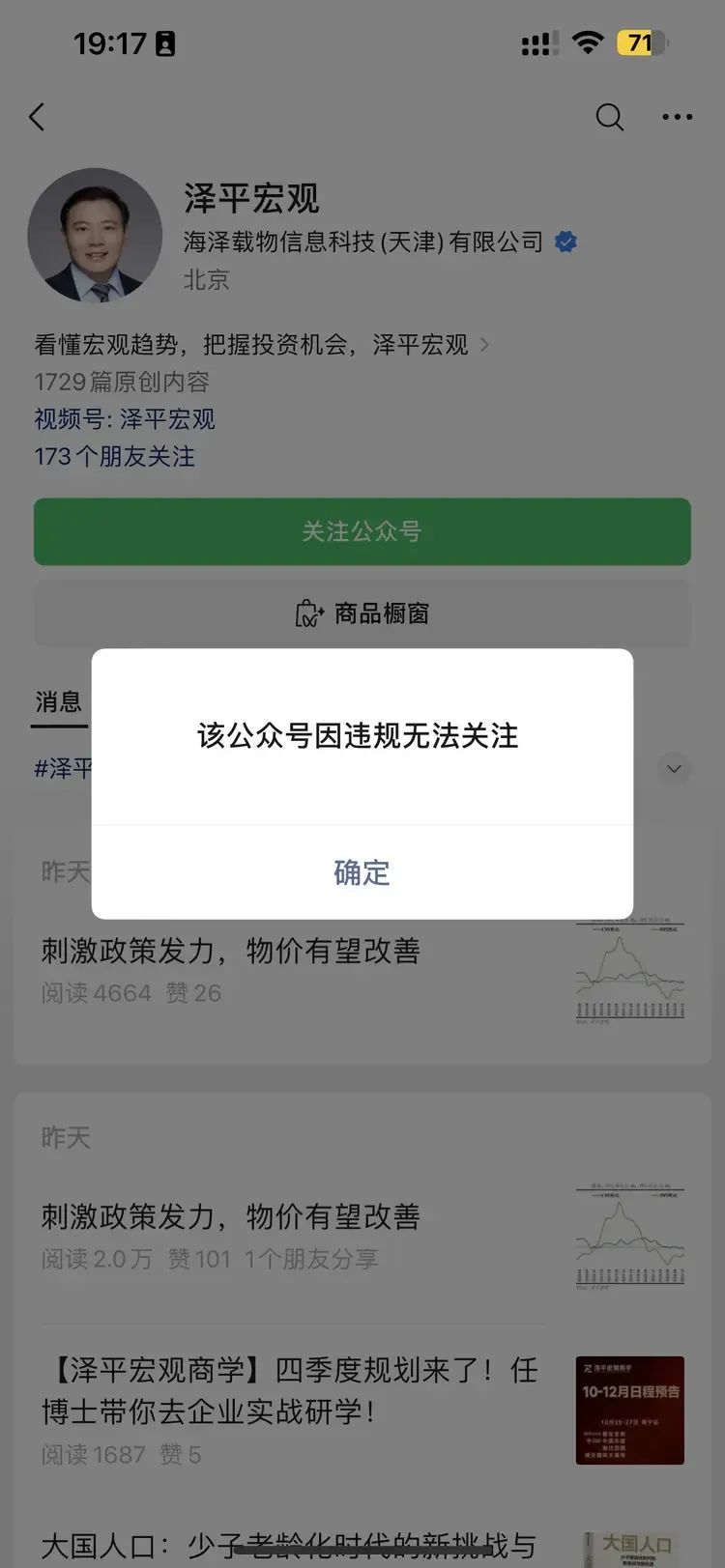Switch to the 消息 tab
Viewport: 725px width, 1568px height.
[x=60, y=703]
